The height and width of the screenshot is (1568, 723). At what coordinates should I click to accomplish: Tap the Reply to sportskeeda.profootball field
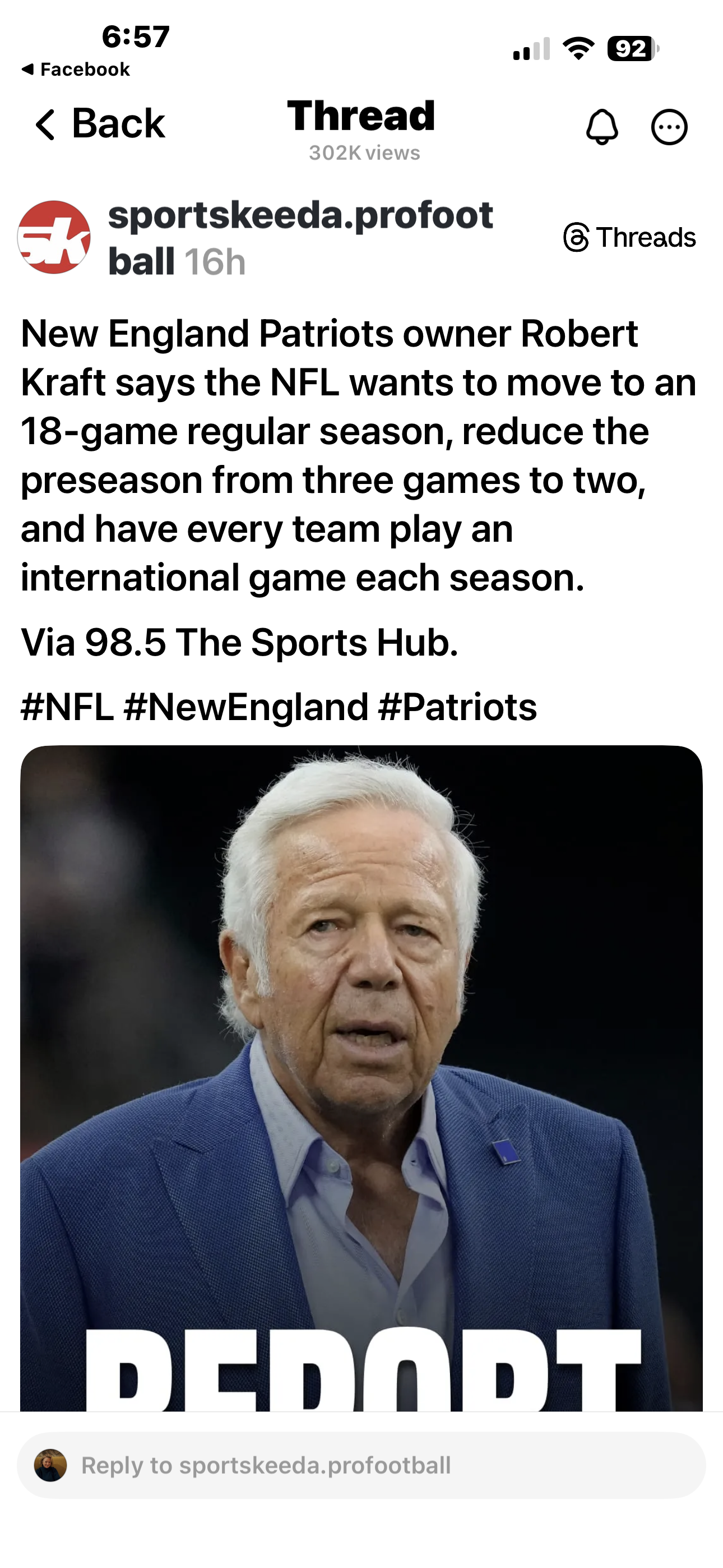[361, 1466]
